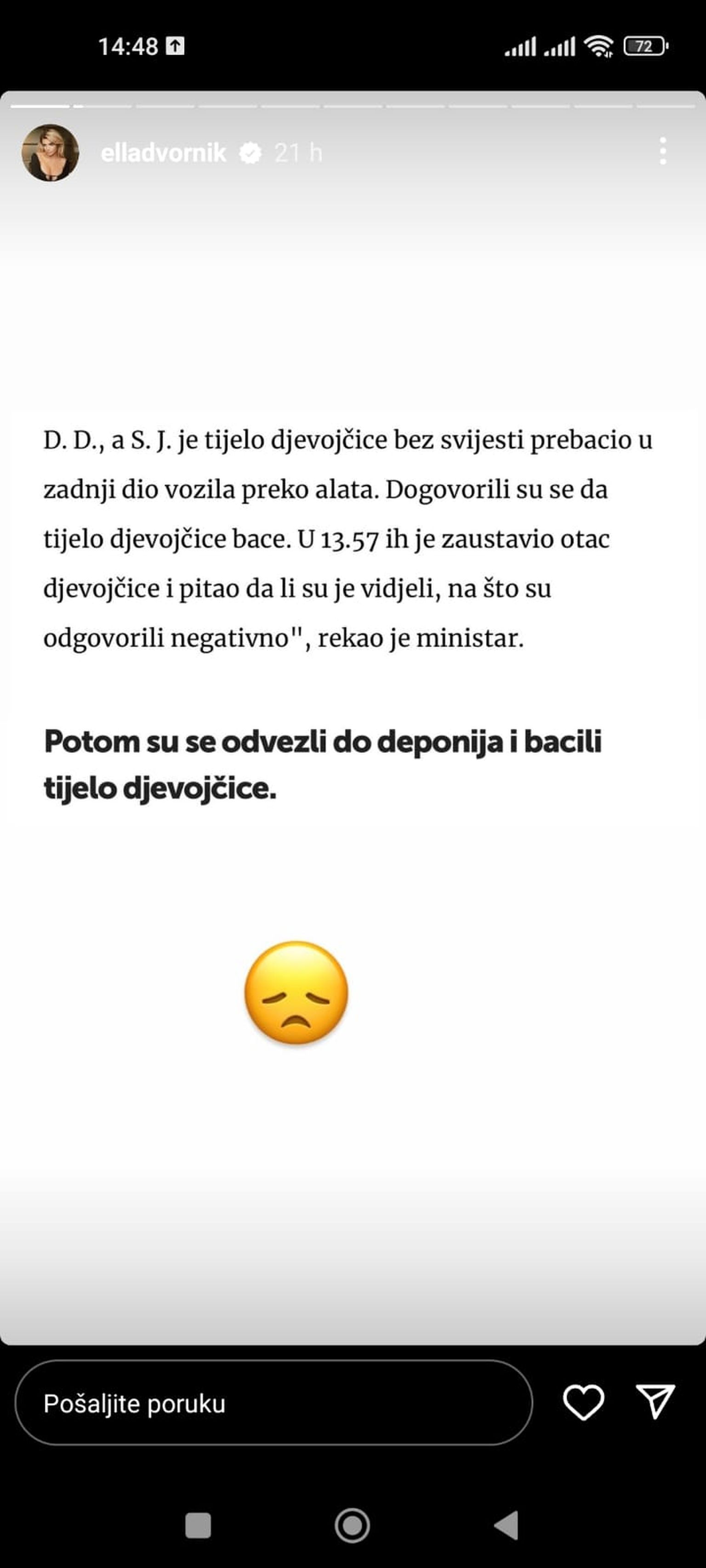
Task: Go back using system back button
Action: tap(506, 1525)
